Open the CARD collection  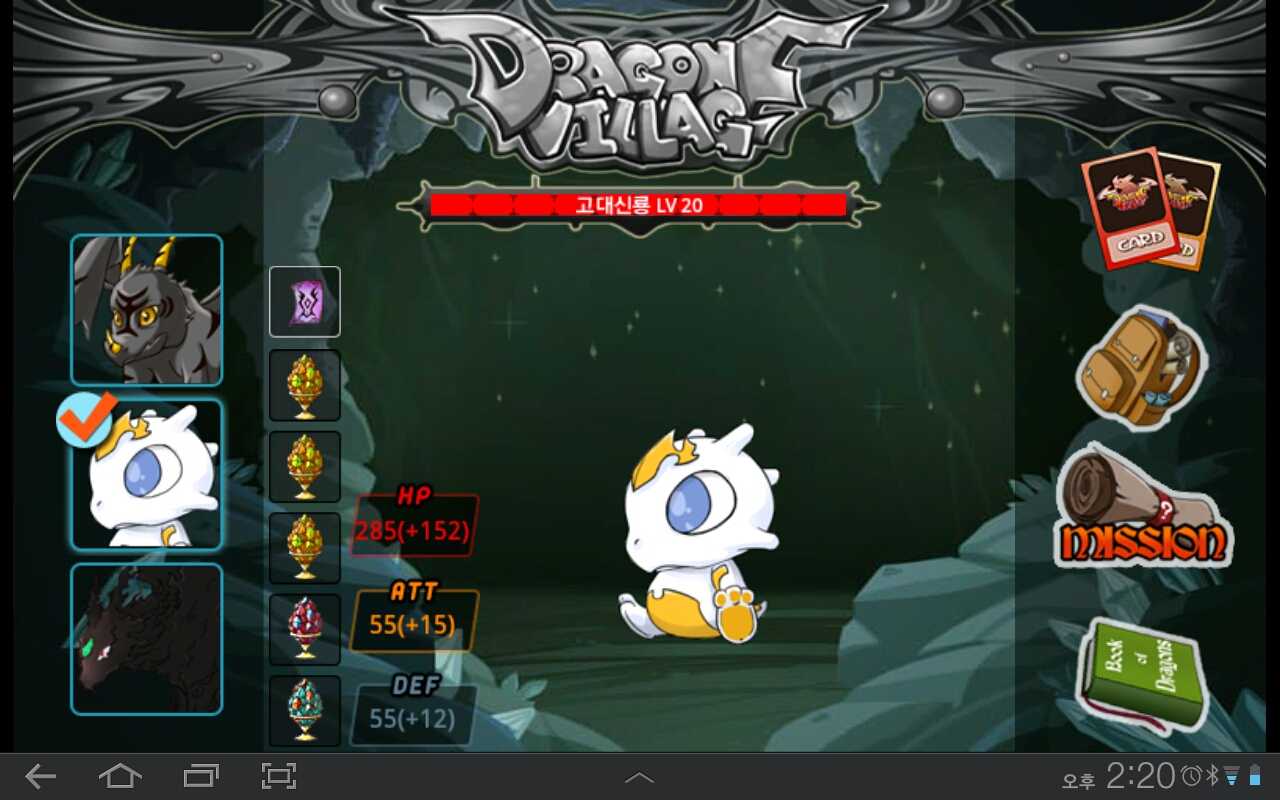(1148, 208)
